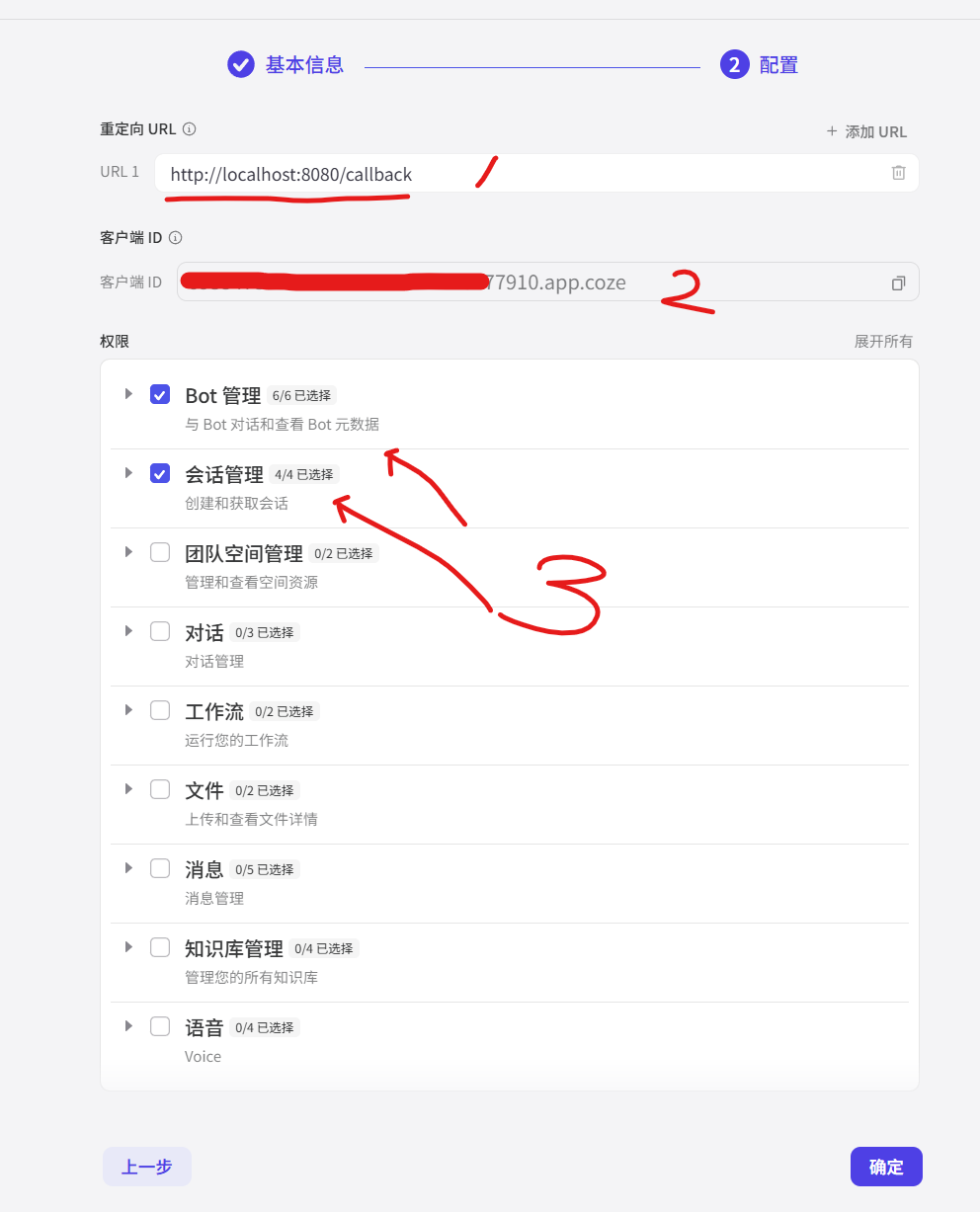Check the 语音 Voice permission
This screenshot has height=1212, width=980.
click(160, 1026)
